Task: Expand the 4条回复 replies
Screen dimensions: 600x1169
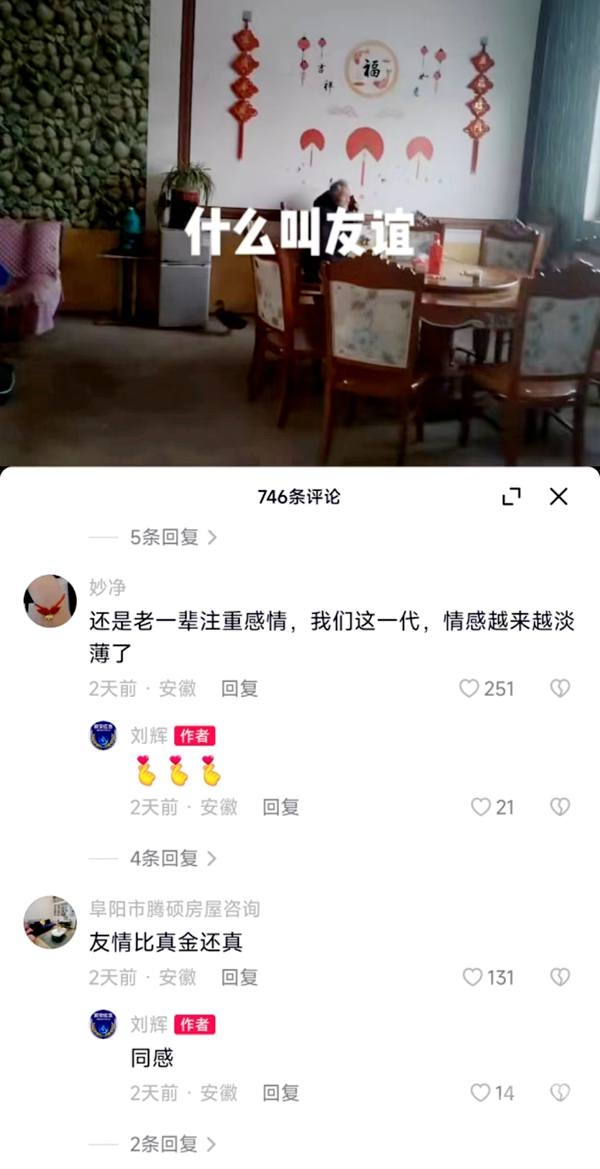Action: [173, 858]
